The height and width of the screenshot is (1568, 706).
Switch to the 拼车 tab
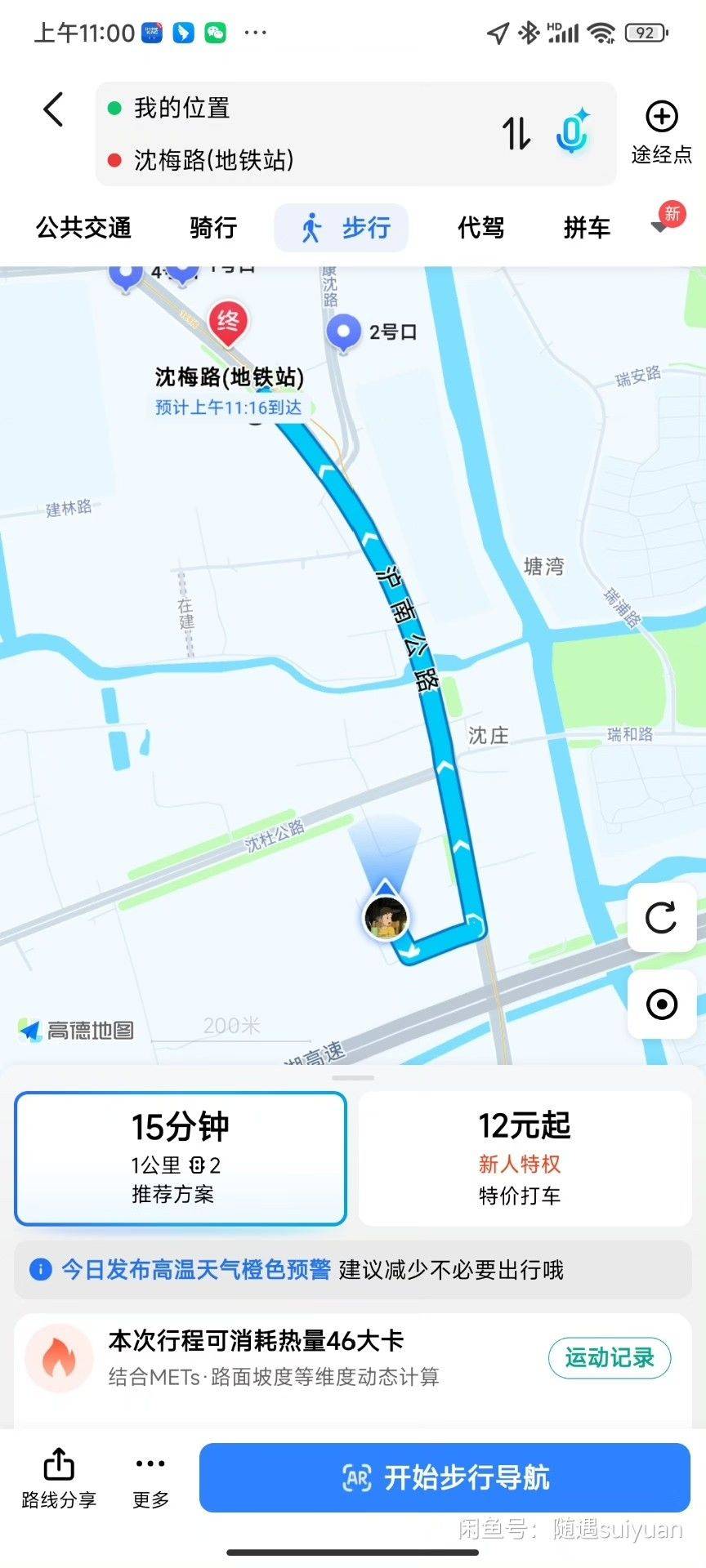click(x=587, y=227)
